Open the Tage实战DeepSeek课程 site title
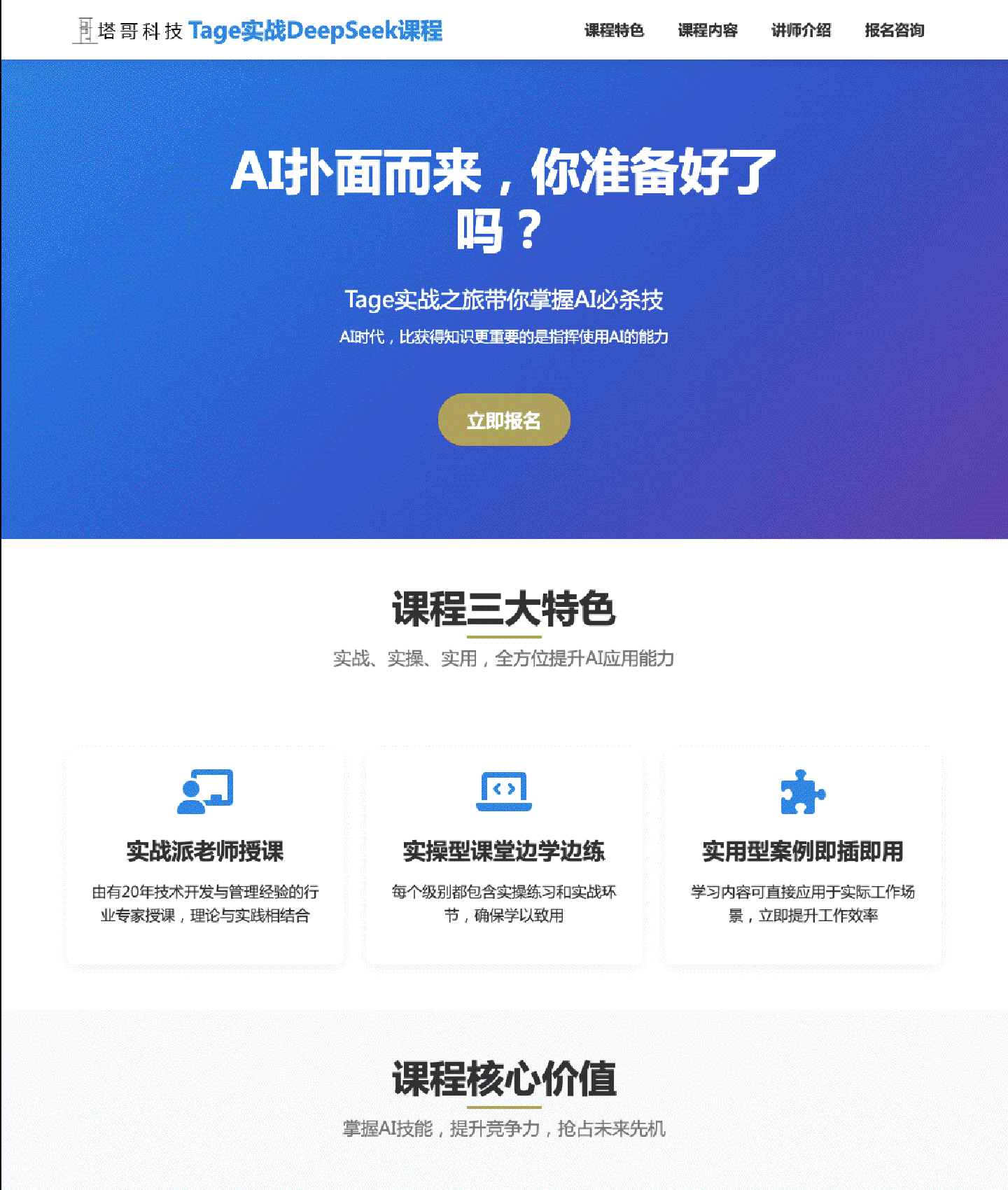The height and width of the screenshot is (1190, 1008). (x=315, y=31)
